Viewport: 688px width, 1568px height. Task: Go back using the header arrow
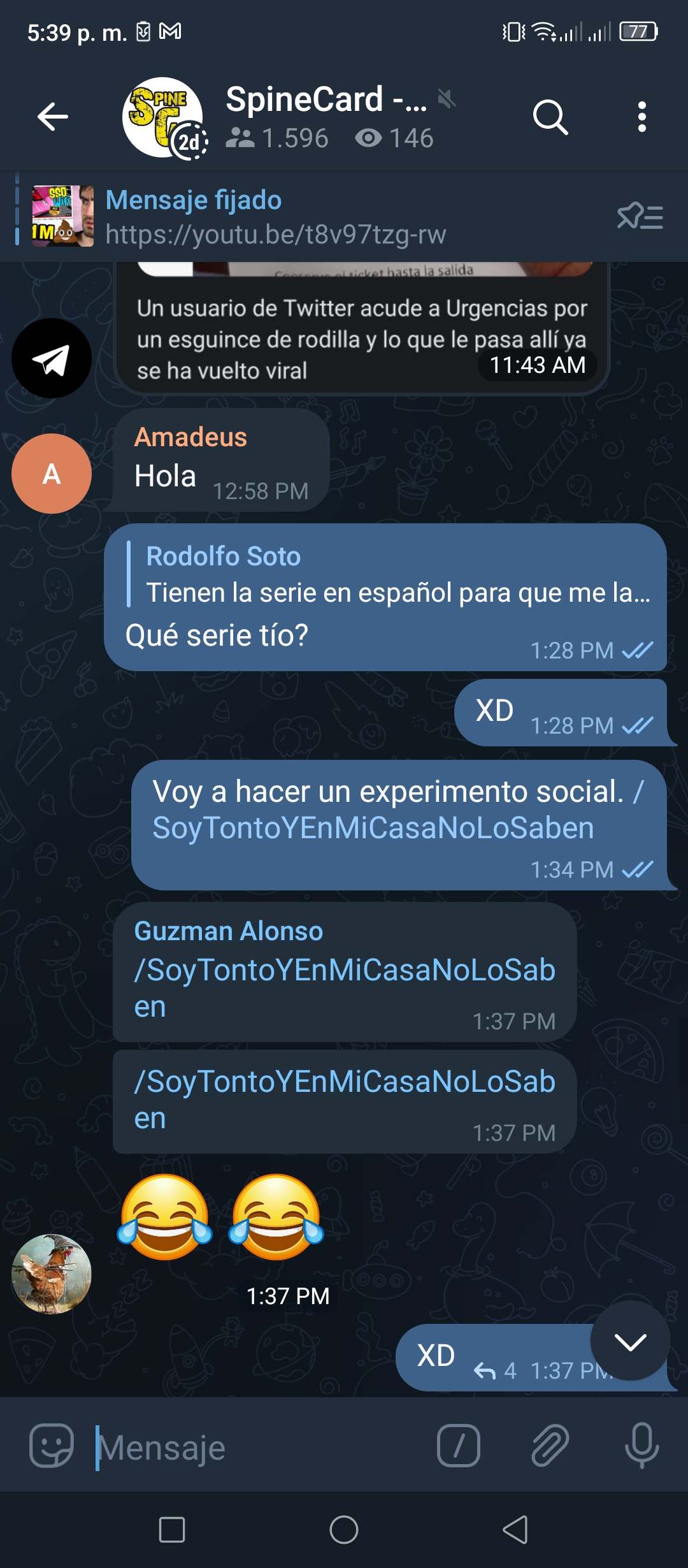pyautogui.click(x=52, y=117)
